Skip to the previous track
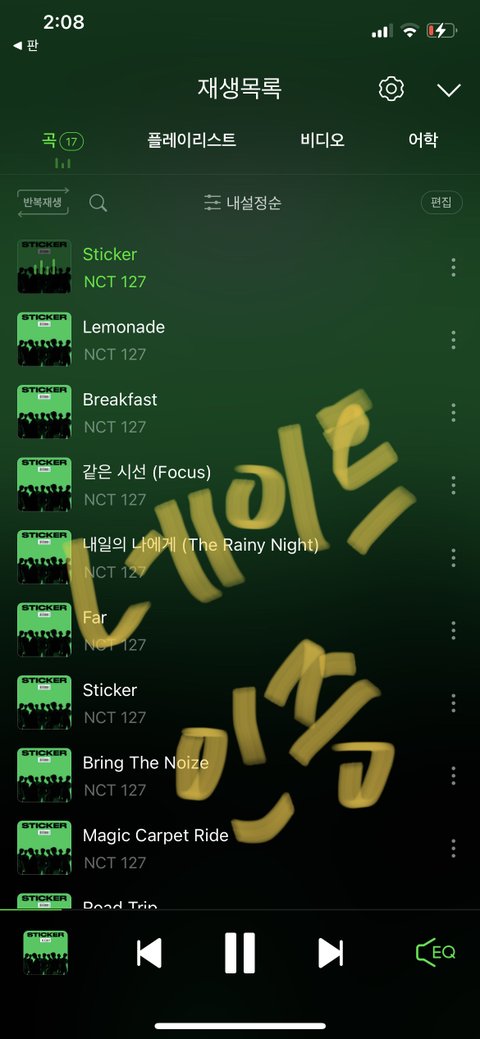 (x=149, y=953)
